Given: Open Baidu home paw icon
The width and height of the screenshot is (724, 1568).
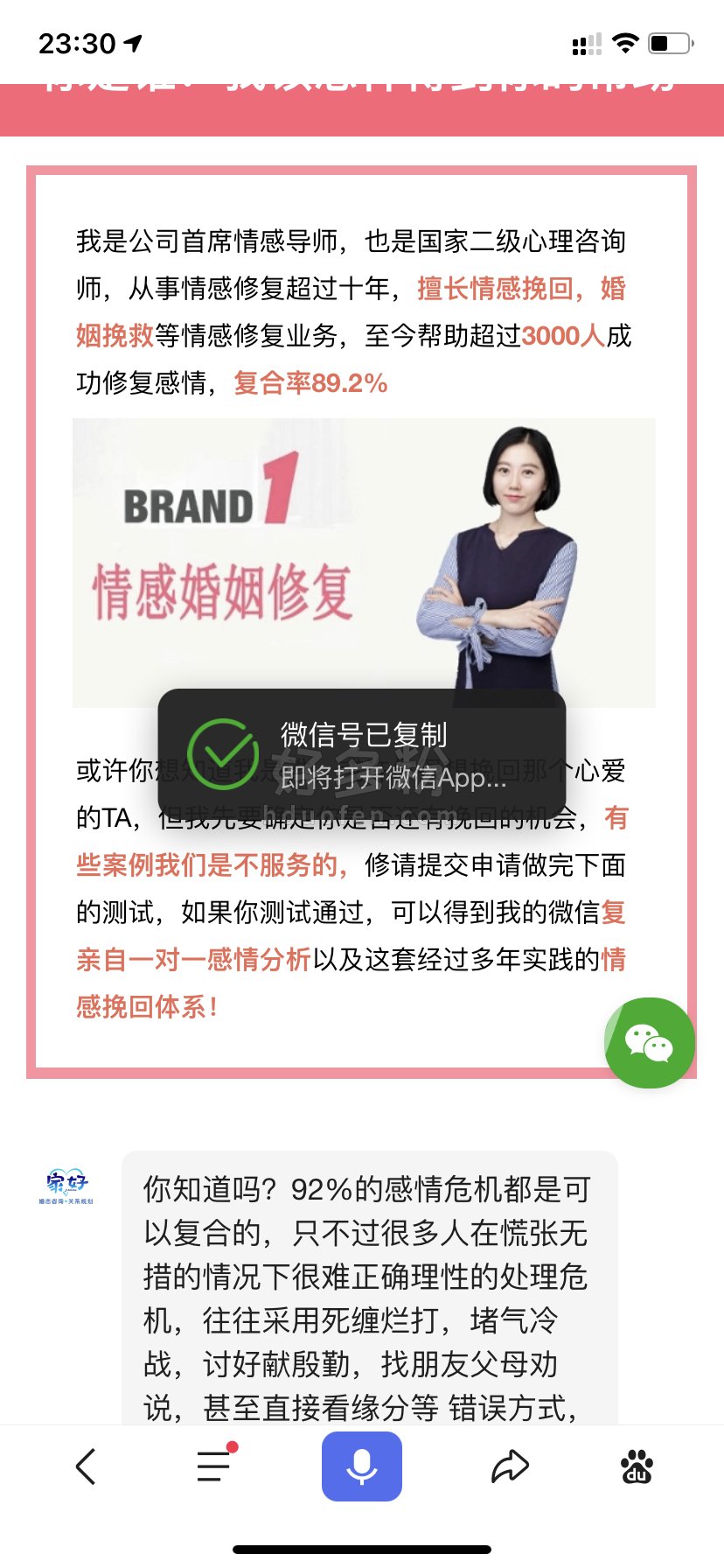Looking at the screenshot, I should coord(637,1466).
